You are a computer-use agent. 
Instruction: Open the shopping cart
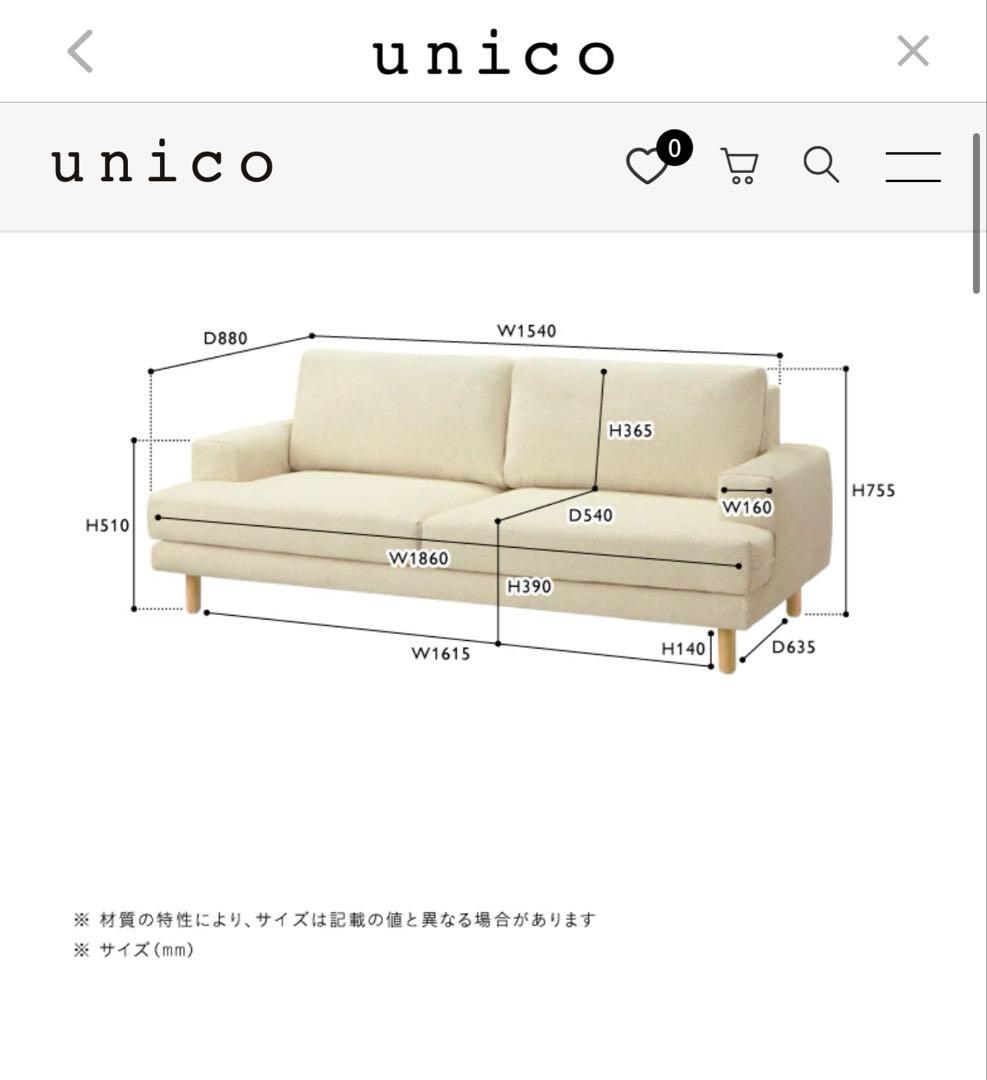tap(738, 166)
